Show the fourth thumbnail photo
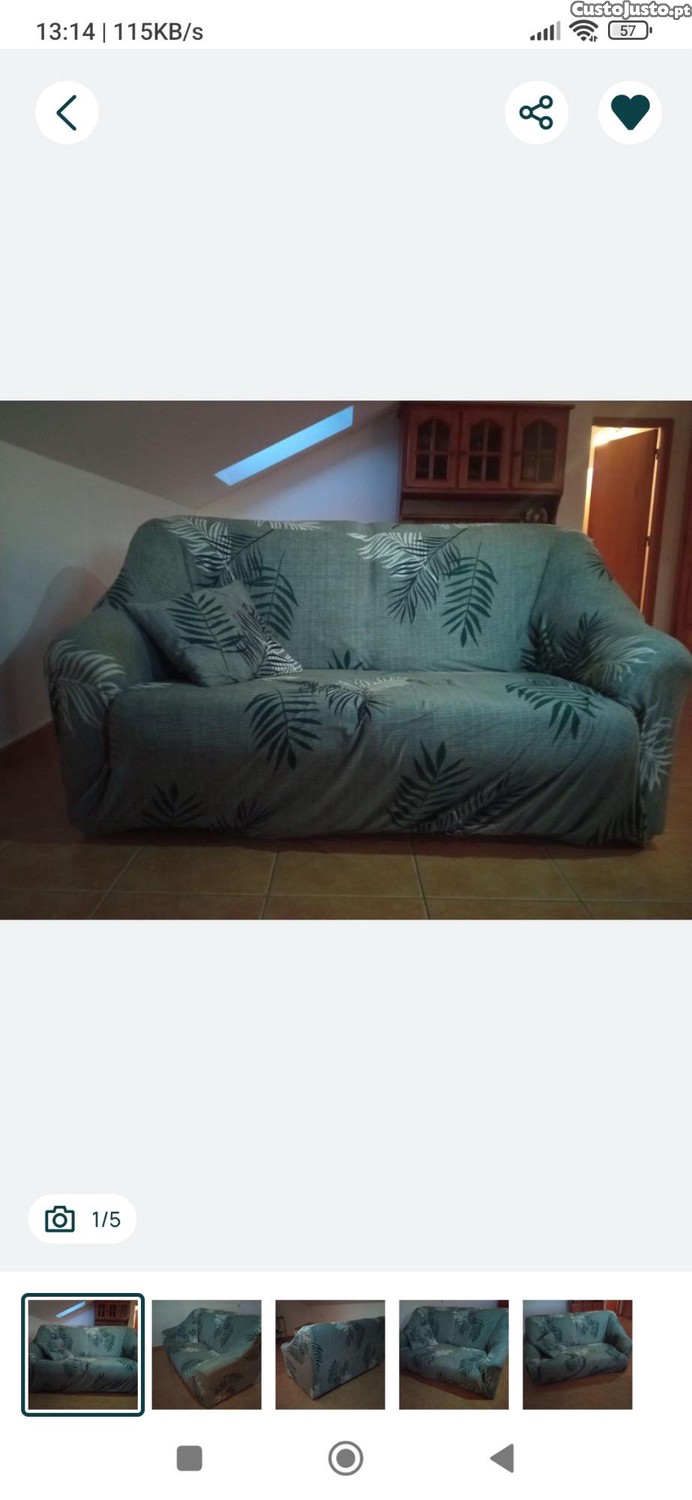The width and height of the screenshot is (692, 1500). click(454, 1354)
